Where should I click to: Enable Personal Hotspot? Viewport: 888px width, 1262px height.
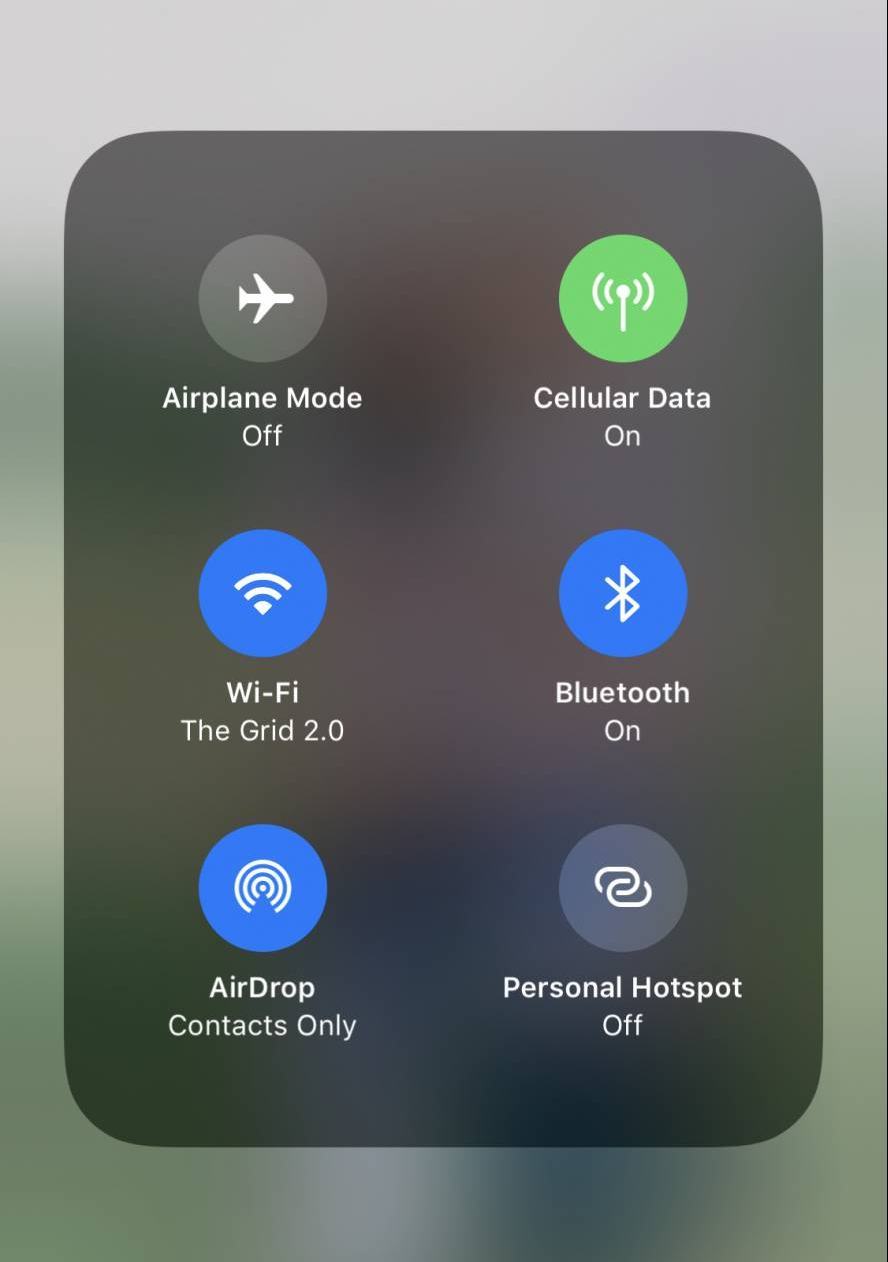(x=622, y=887)
